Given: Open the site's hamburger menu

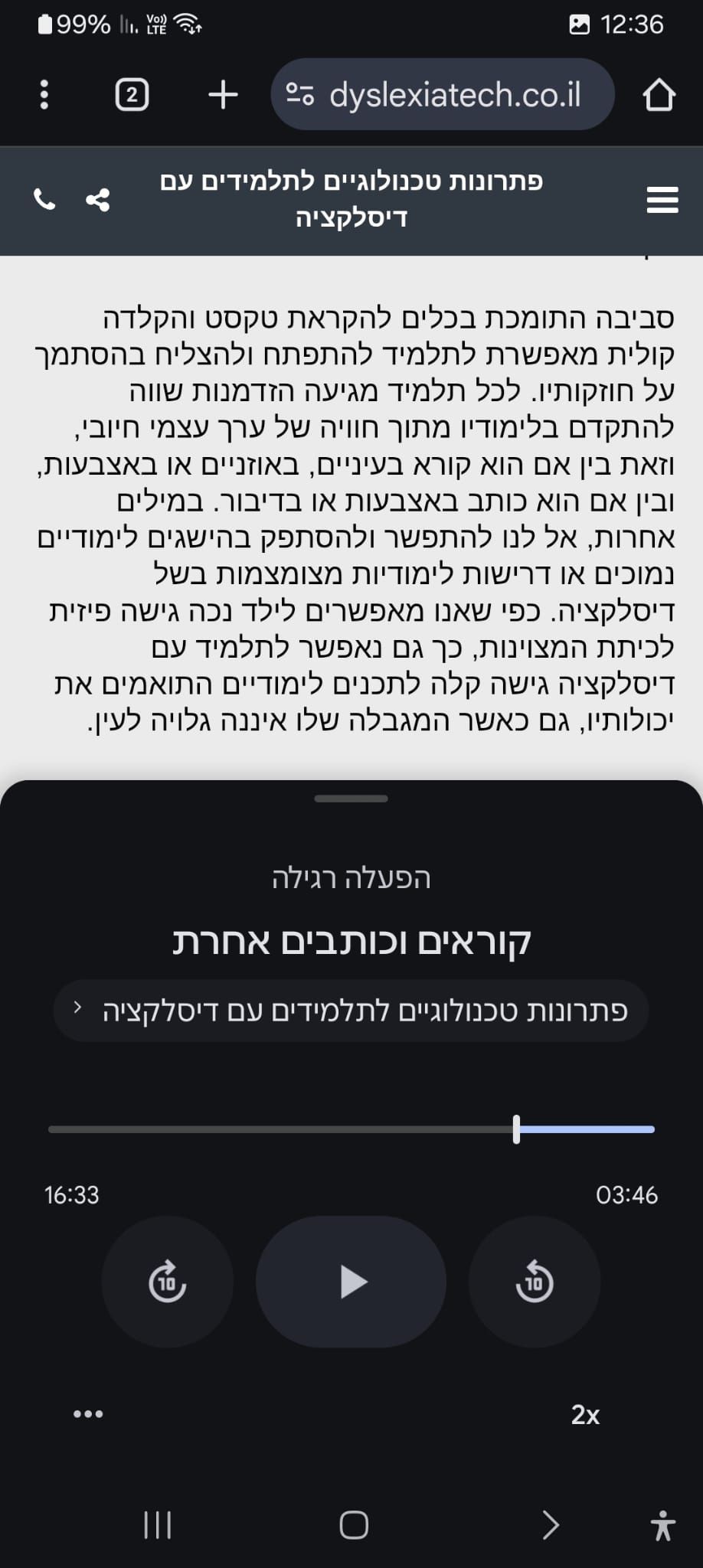Looking at the screenshot, I should [x=662, y=200].
